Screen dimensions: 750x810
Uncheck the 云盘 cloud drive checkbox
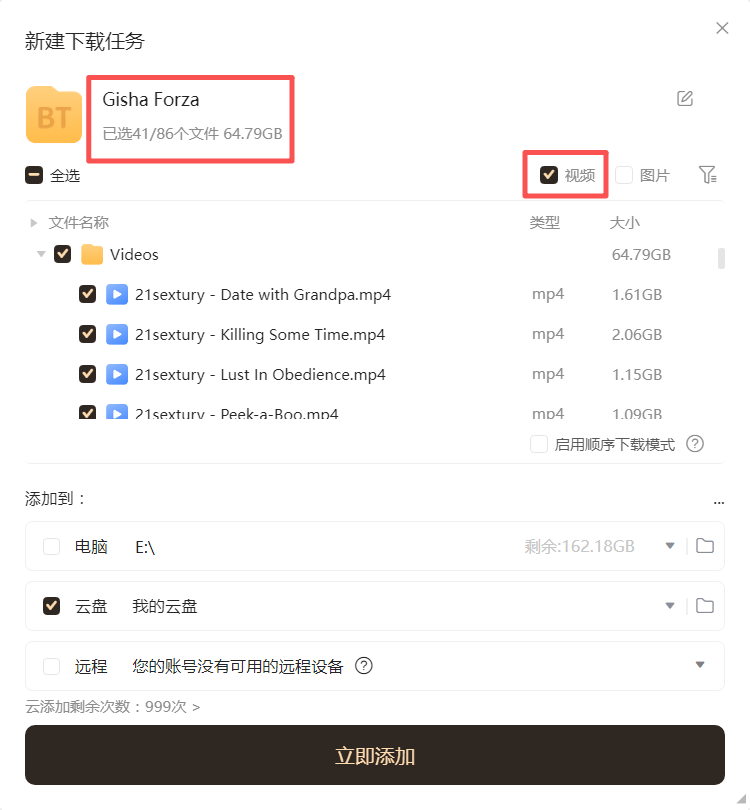tap(51, 606)
